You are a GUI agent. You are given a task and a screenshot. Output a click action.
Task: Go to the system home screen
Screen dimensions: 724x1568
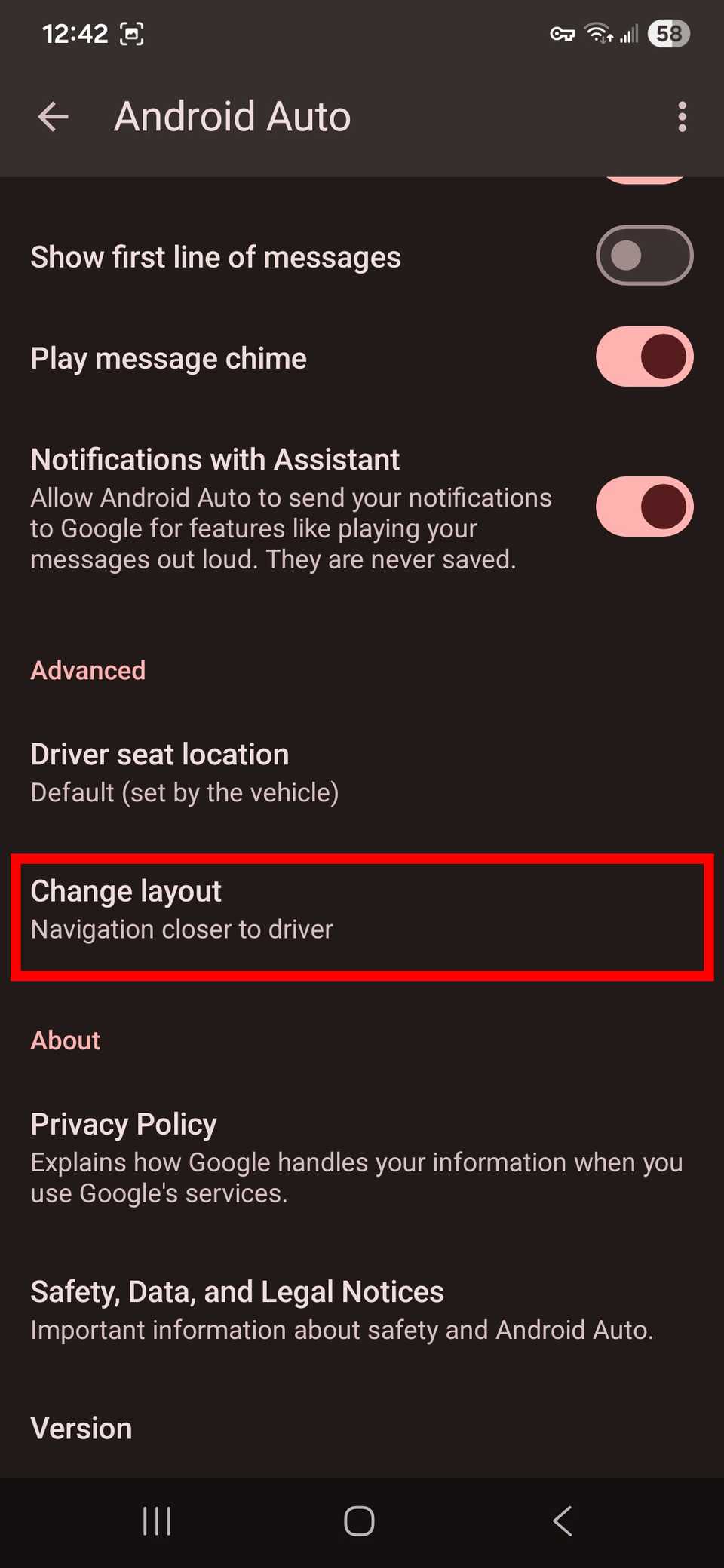coord(359,1521)
